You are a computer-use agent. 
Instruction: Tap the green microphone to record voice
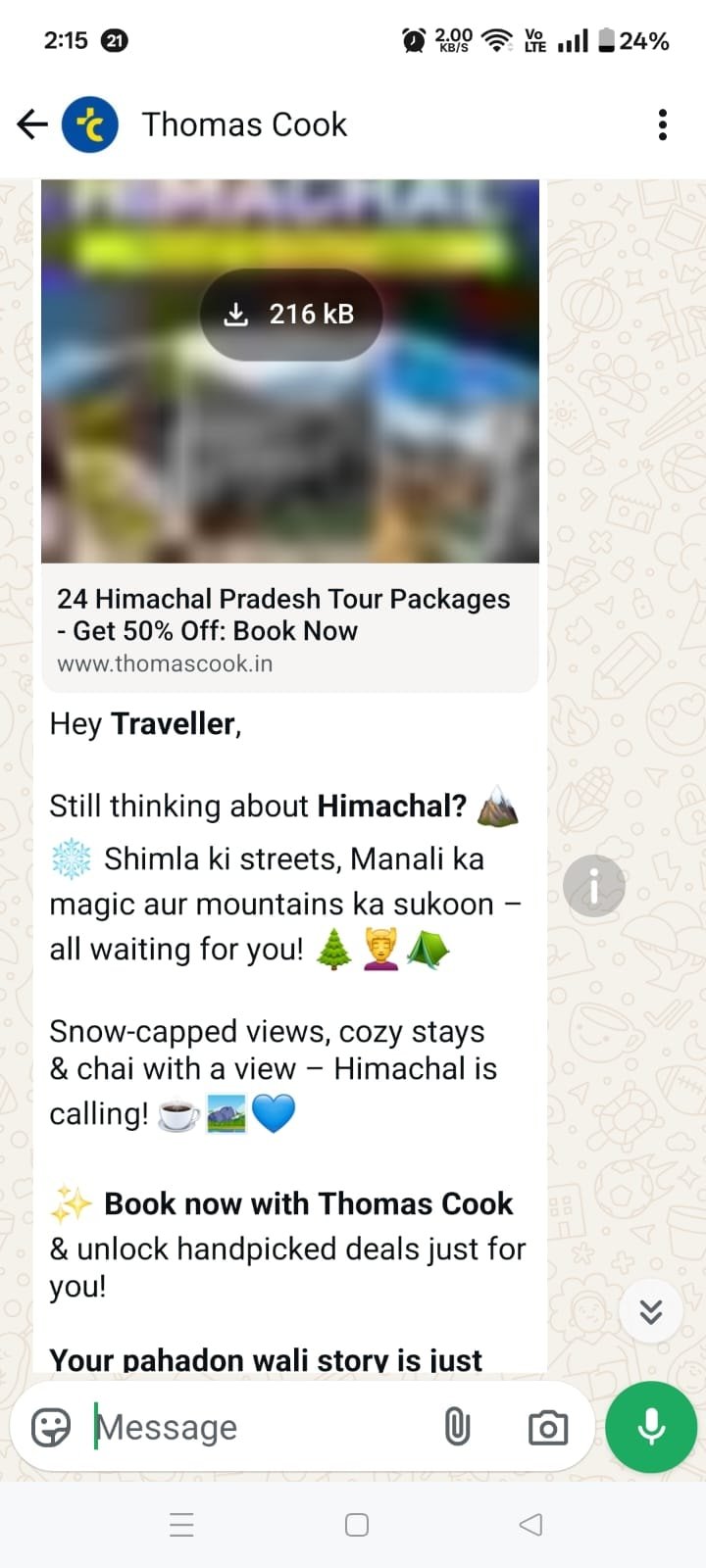coord(650,1427)
